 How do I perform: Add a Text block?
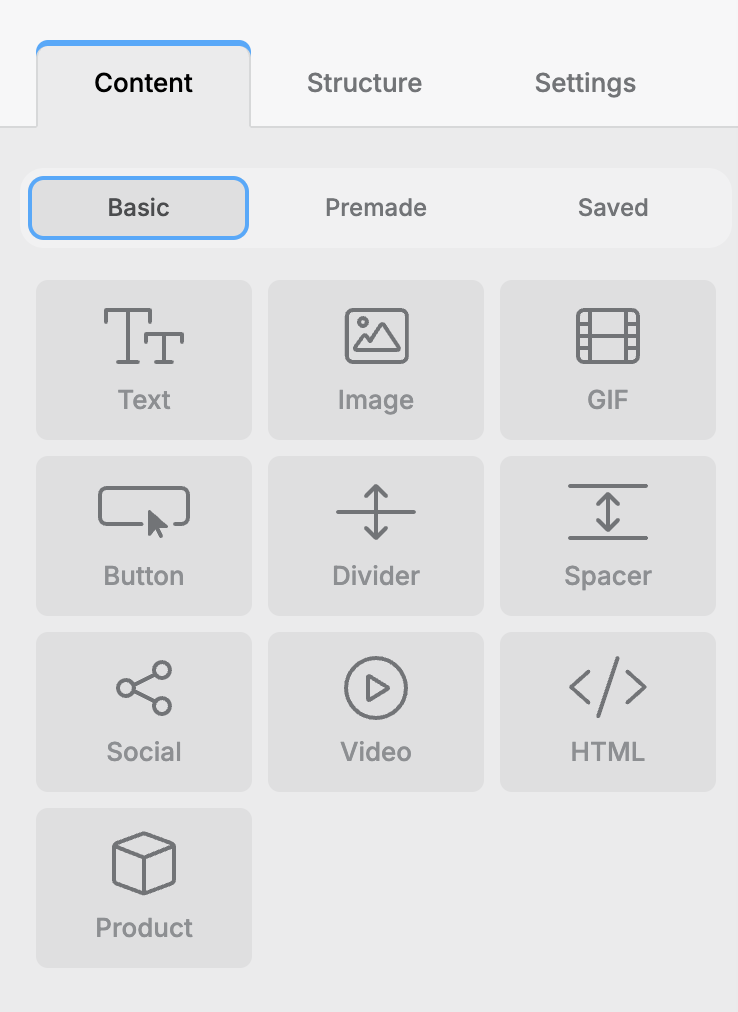click(x=144, y=360)
